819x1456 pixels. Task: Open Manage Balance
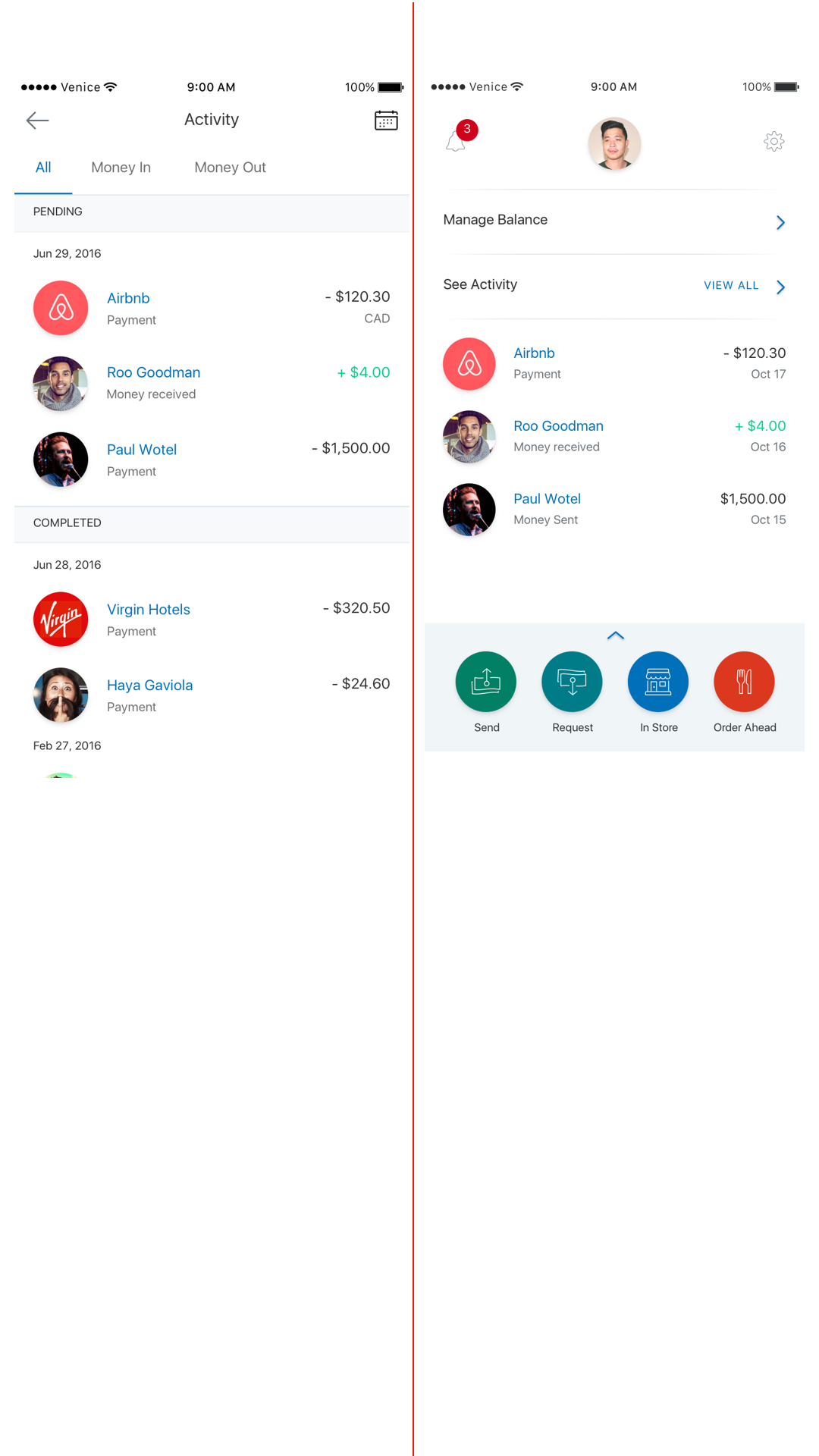614,221
